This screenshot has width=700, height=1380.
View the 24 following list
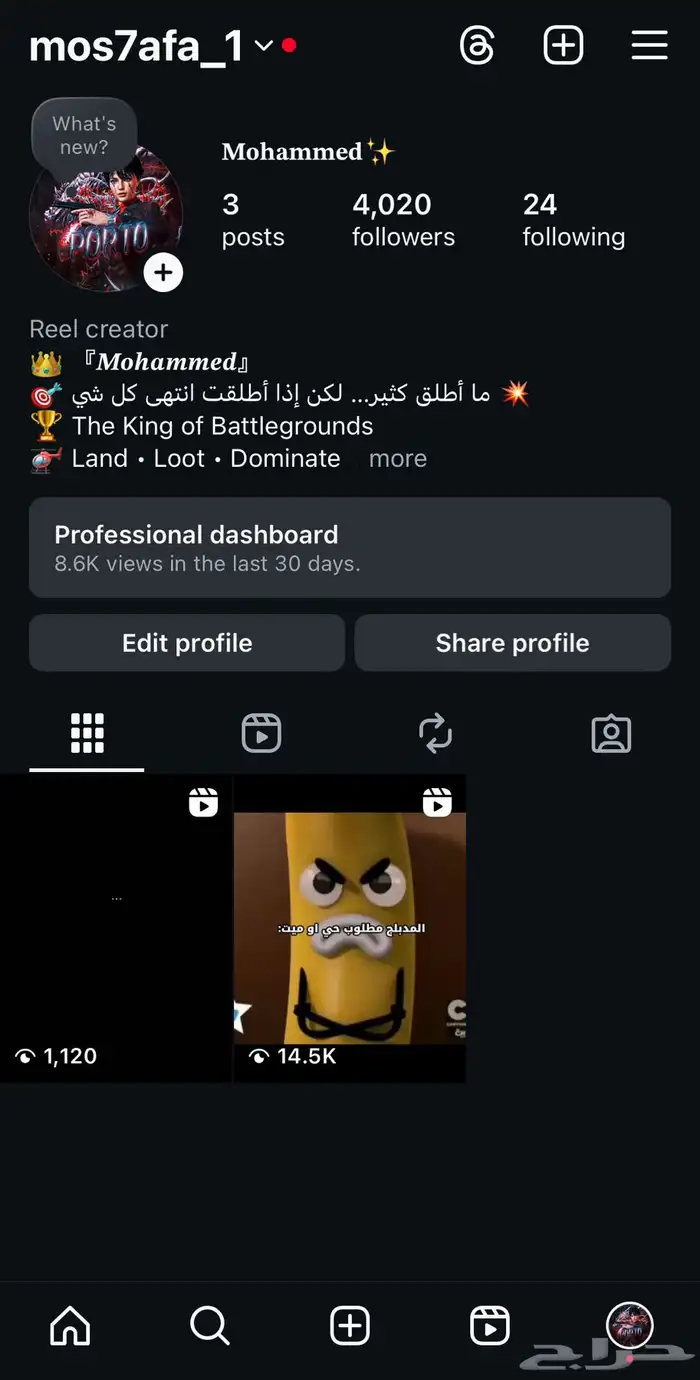pyautogui.click(x=573, y=220)
